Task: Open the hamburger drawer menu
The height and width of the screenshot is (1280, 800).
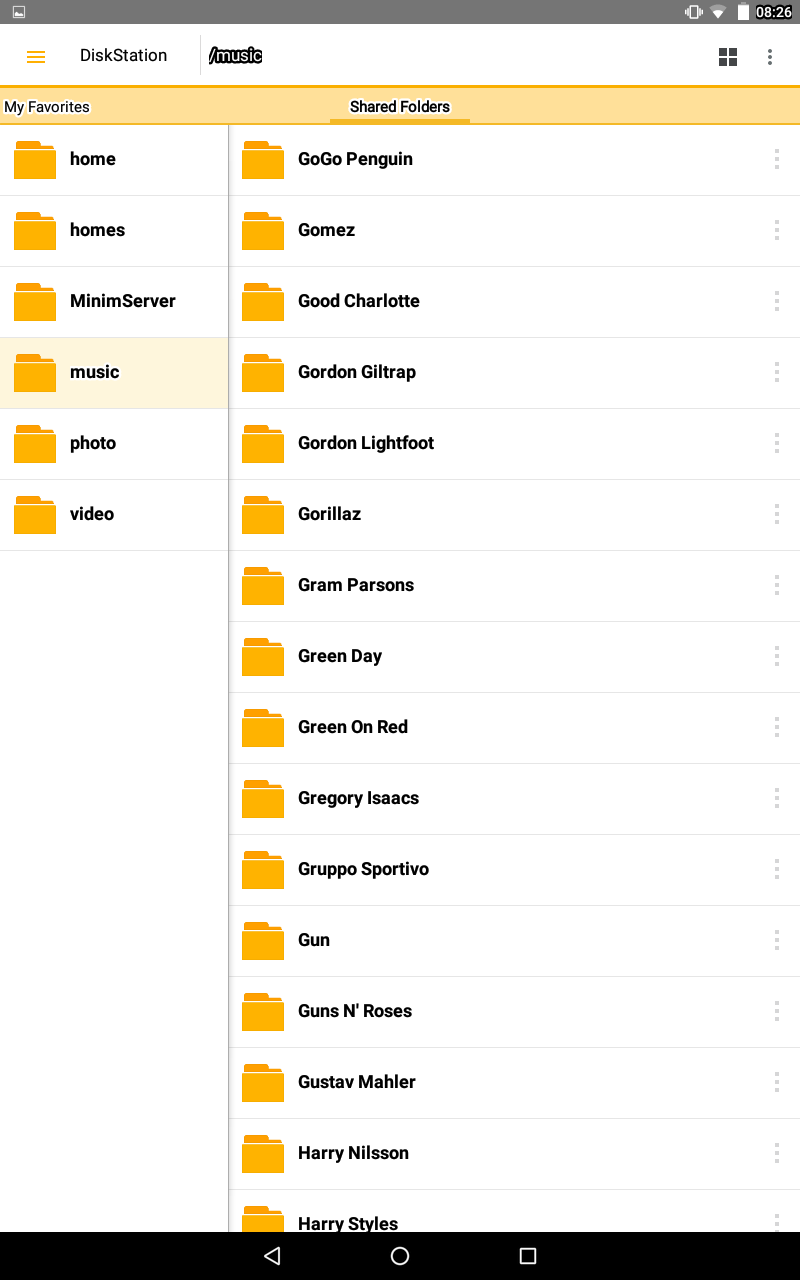Action: pyautogui.click(x=36, y=57)
